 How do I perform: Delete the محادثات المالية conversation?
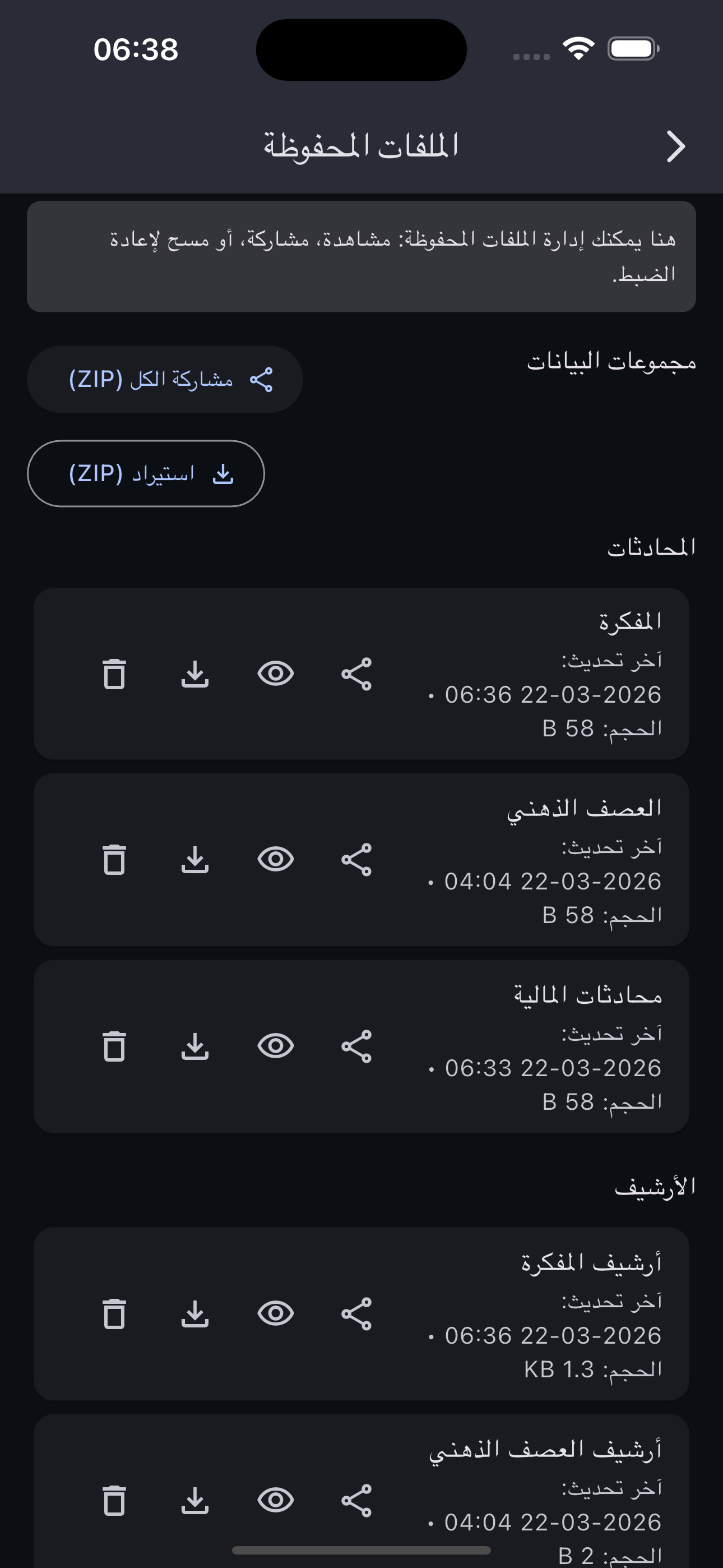(x=114, y=1047)
